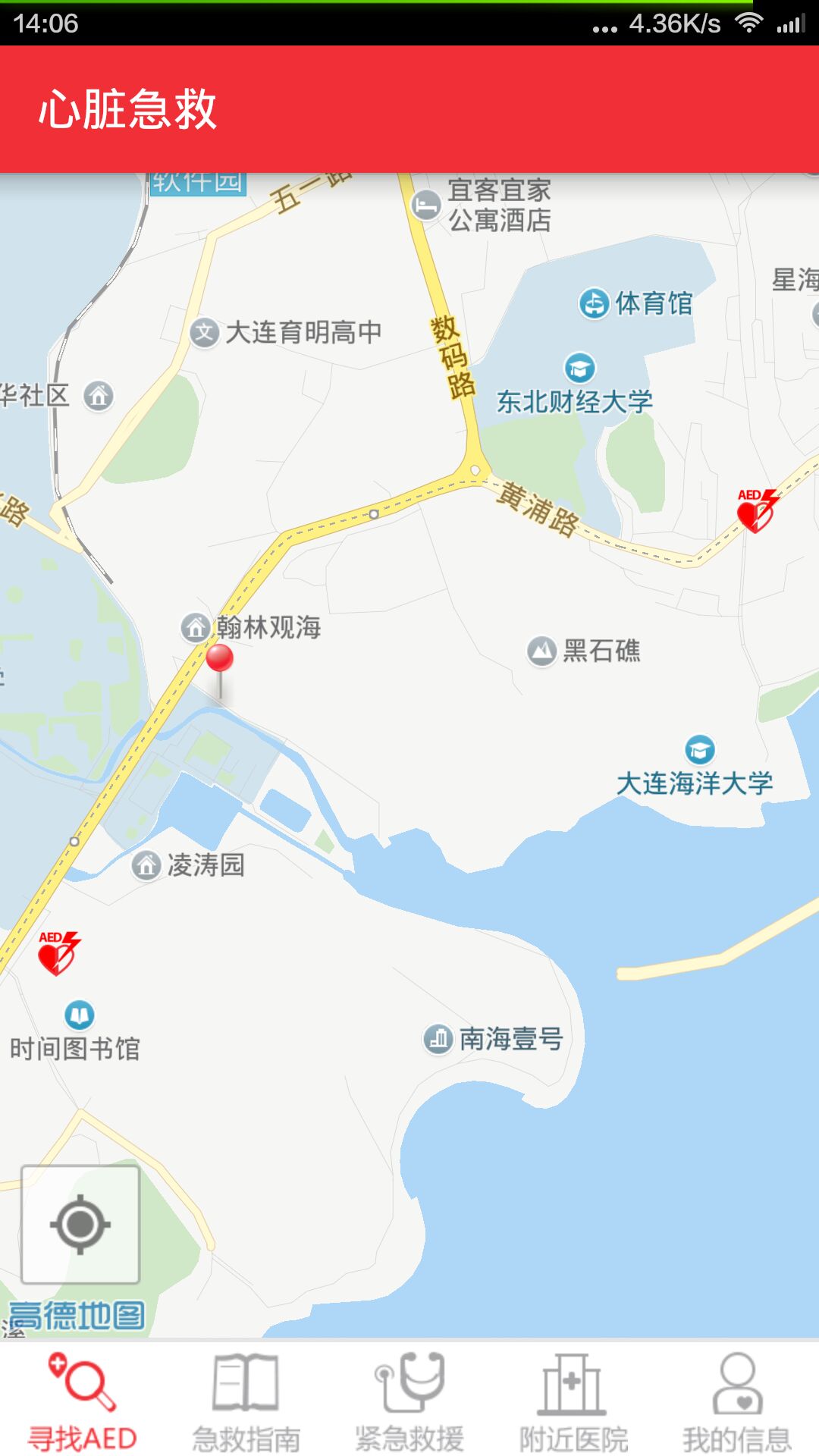This screenshot has width=819, height=1456.
Task: Open AED marker near 黄浦路
Action: click(756, 511)
